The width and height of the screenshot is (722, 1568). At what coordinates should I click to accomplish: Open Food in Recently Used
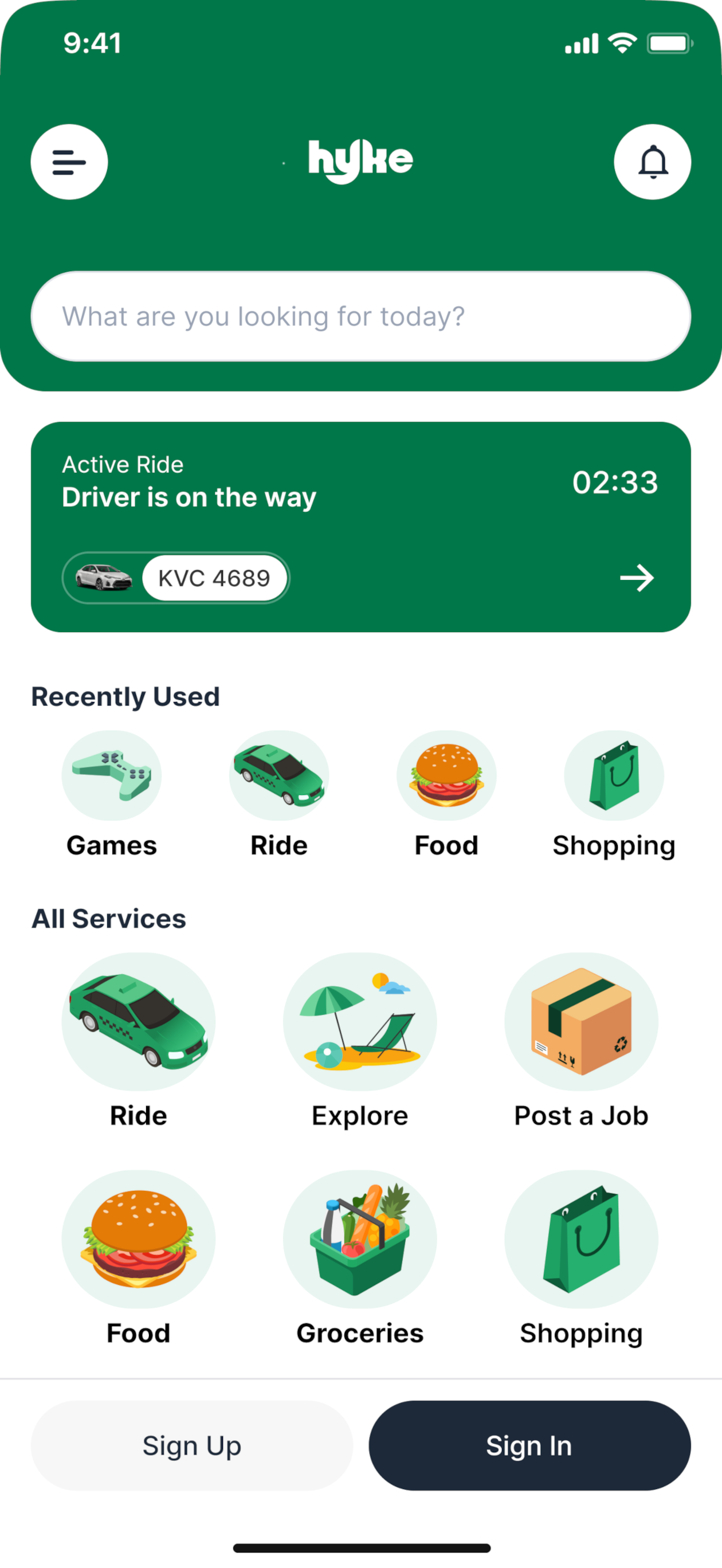point(446,794)
